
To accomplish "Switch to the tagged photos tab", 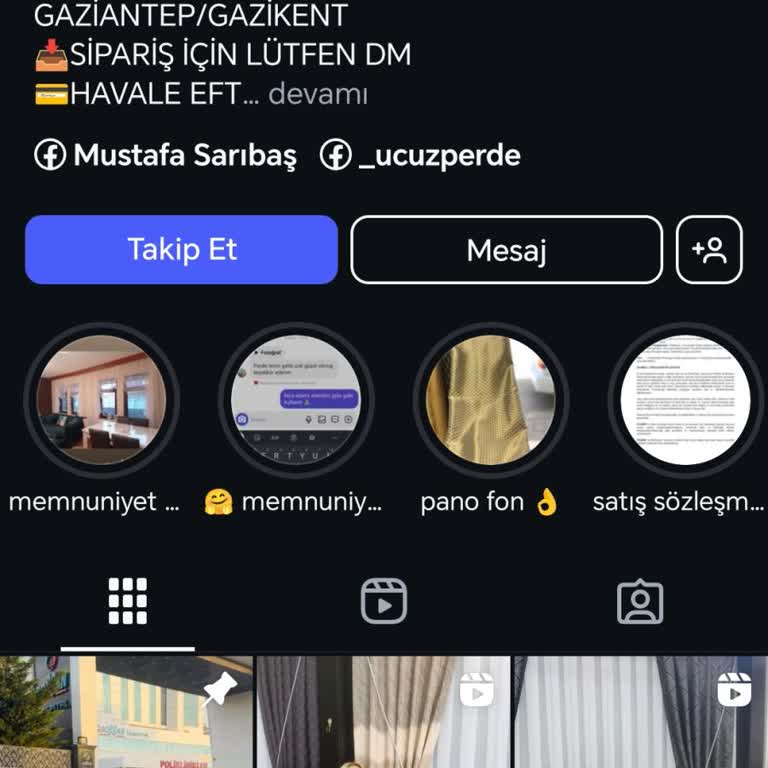I will click(640, 601).
